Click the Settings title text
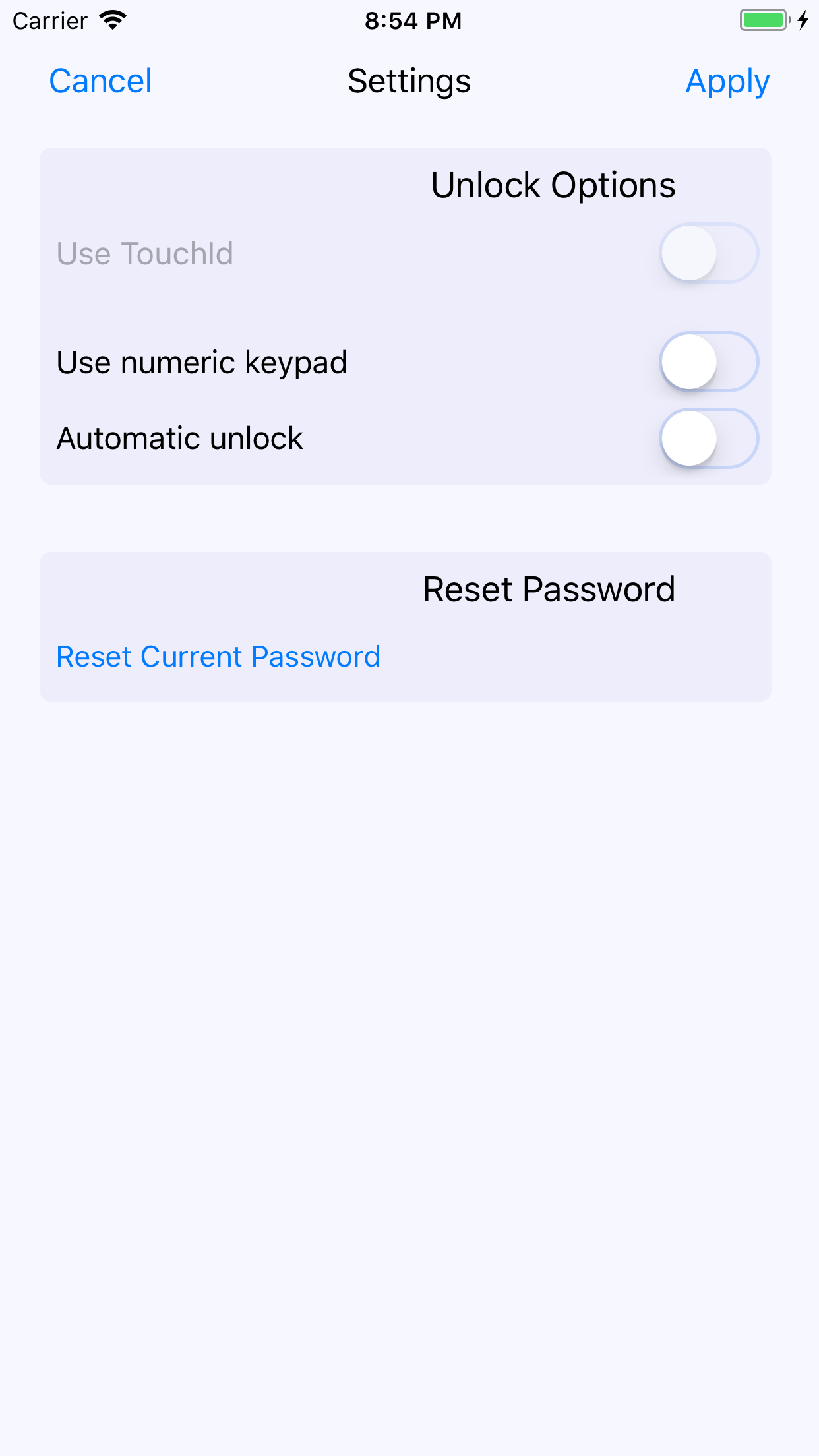Viewport: 819px width, 1456px height. coord(409,82)
